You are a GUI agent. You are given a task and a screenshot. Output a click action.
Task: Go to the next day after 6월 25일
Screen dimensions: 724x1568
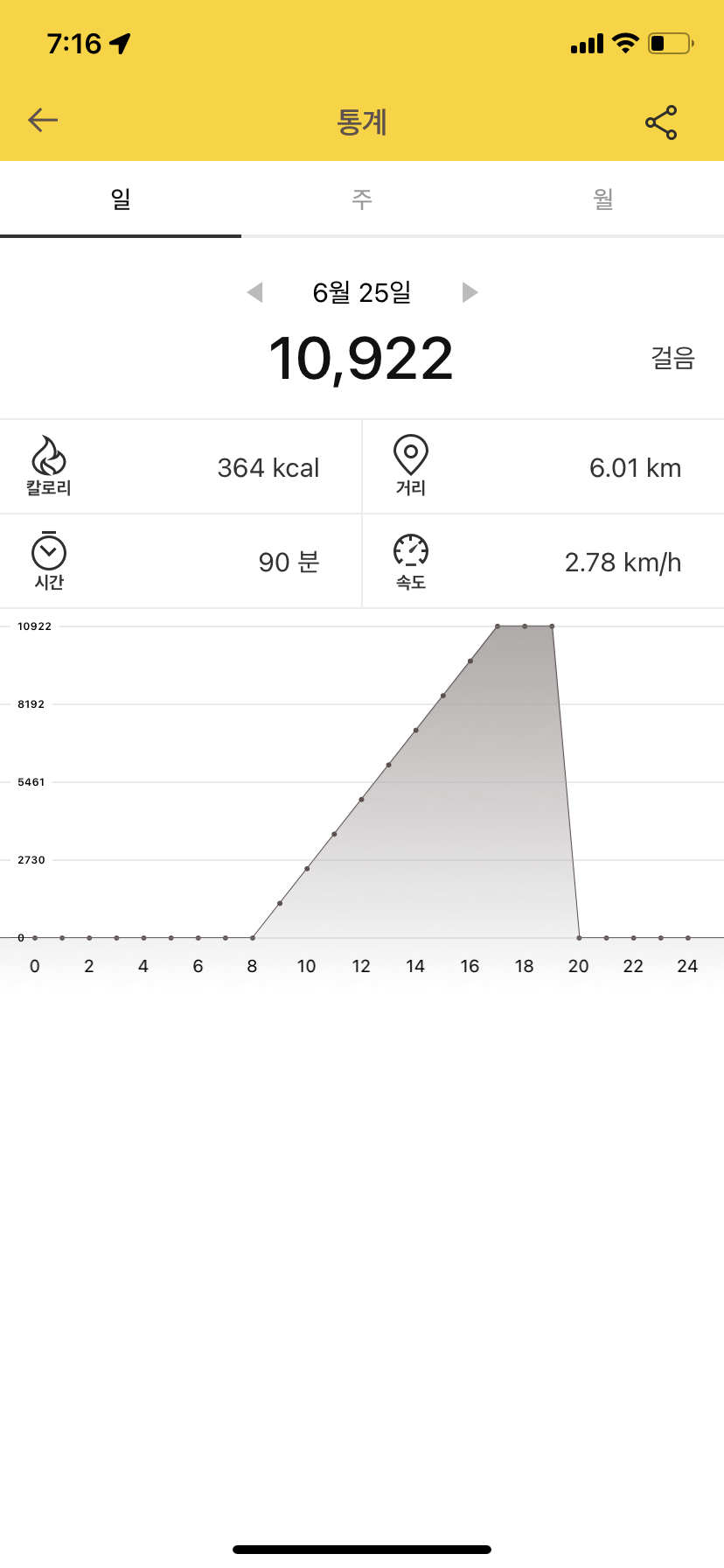click(470, 292)
